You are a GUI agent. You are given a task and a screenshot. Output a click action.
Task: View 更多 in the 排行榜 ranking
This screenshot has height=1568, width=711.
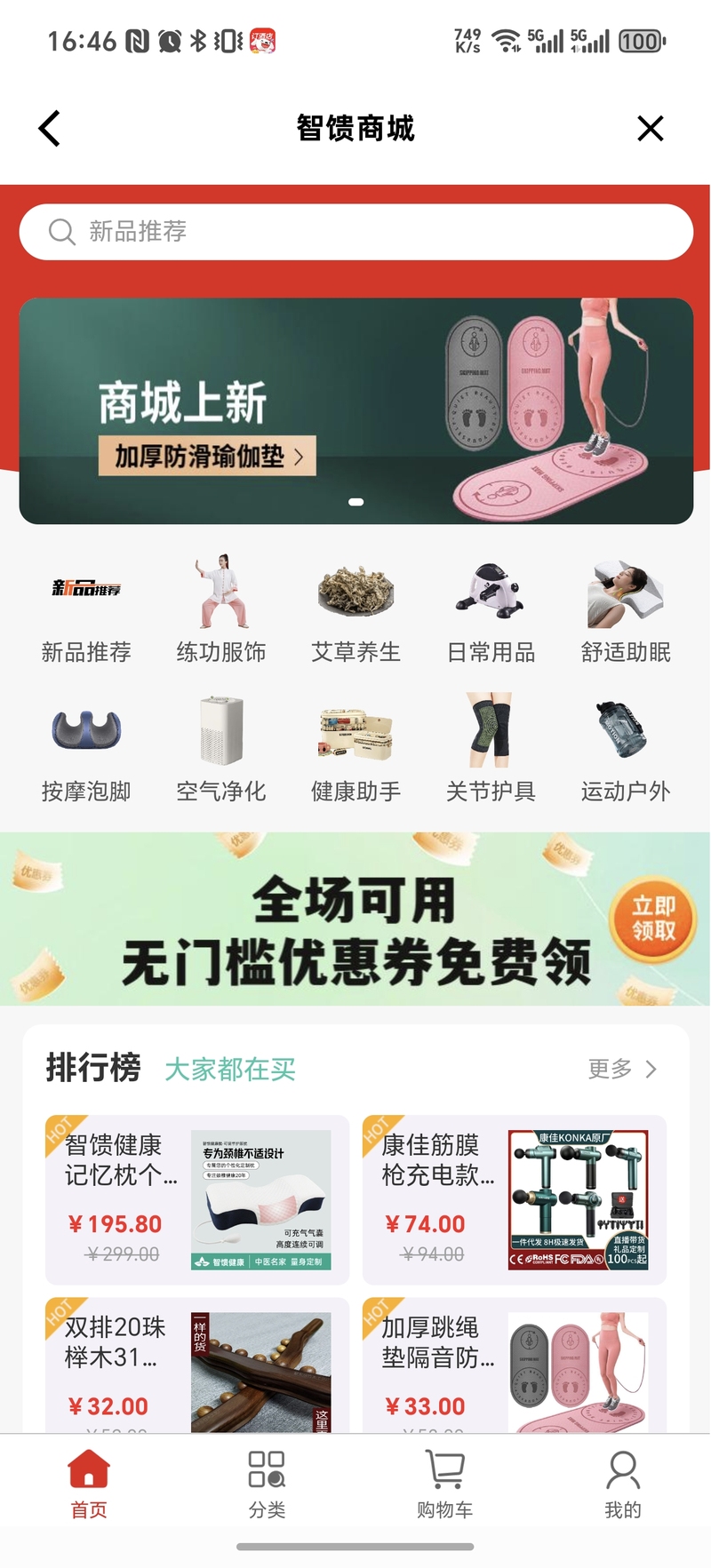coord(623,1069)
